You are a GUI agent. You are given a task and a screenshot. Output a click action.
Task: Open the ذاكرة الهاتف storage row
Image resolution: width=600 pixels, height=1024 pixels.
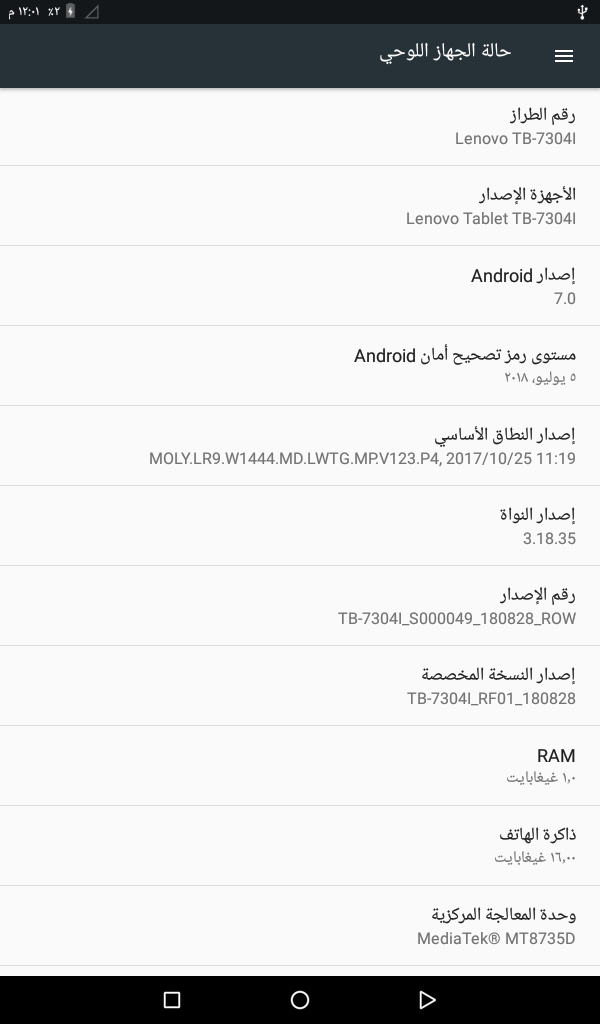[300, 846]
